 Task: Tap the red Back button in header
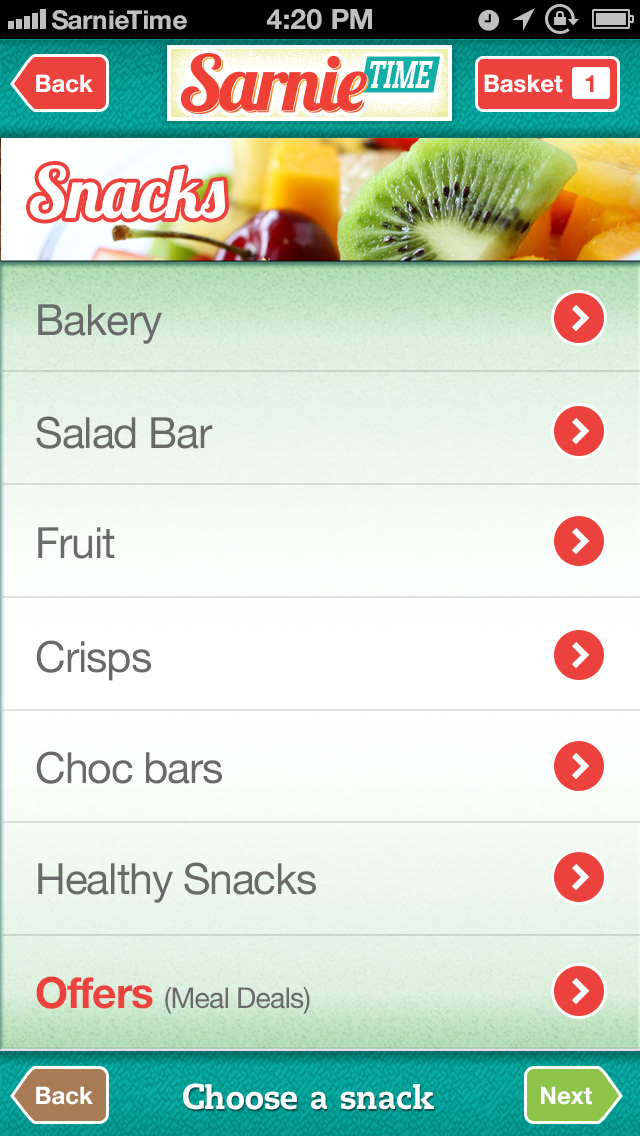[60, 84]
